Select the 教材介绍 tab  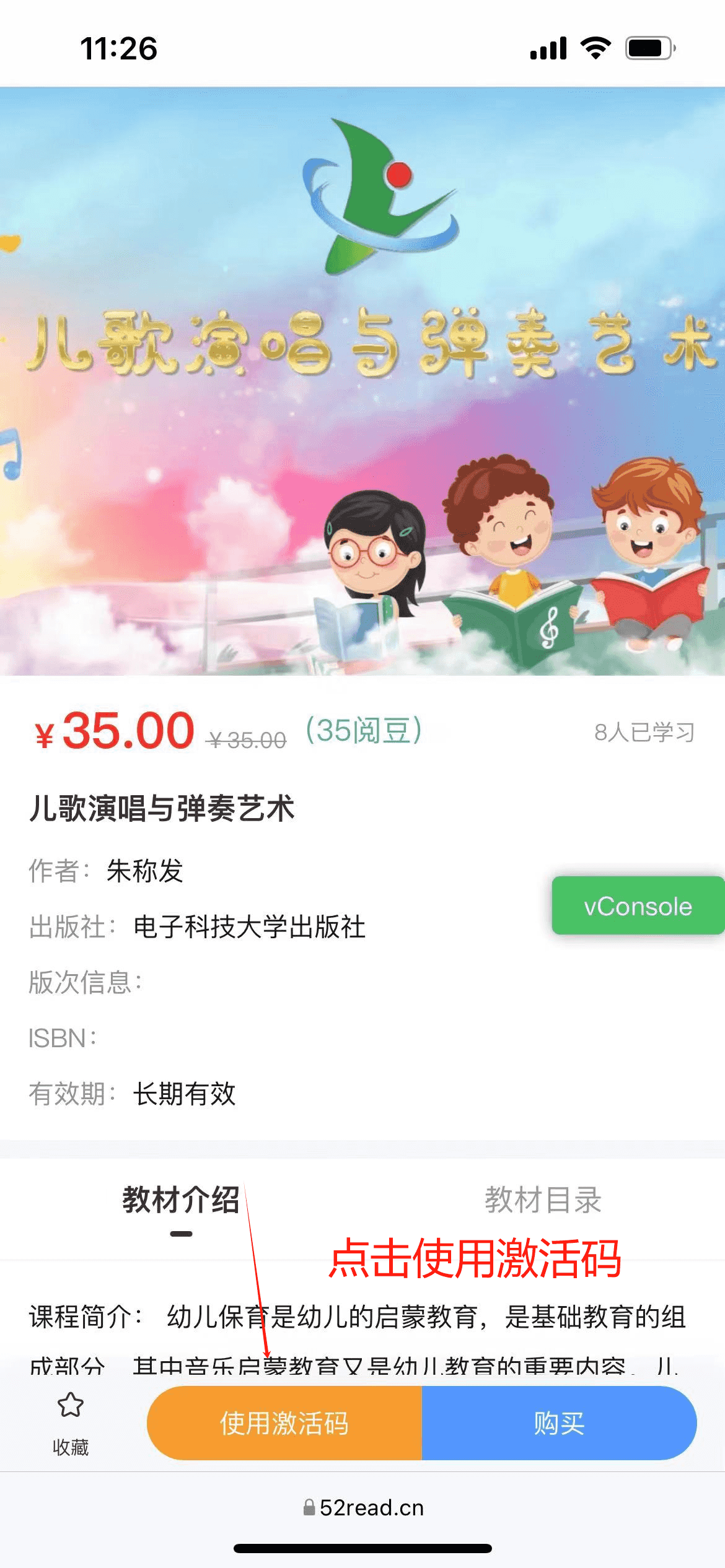181,1200
